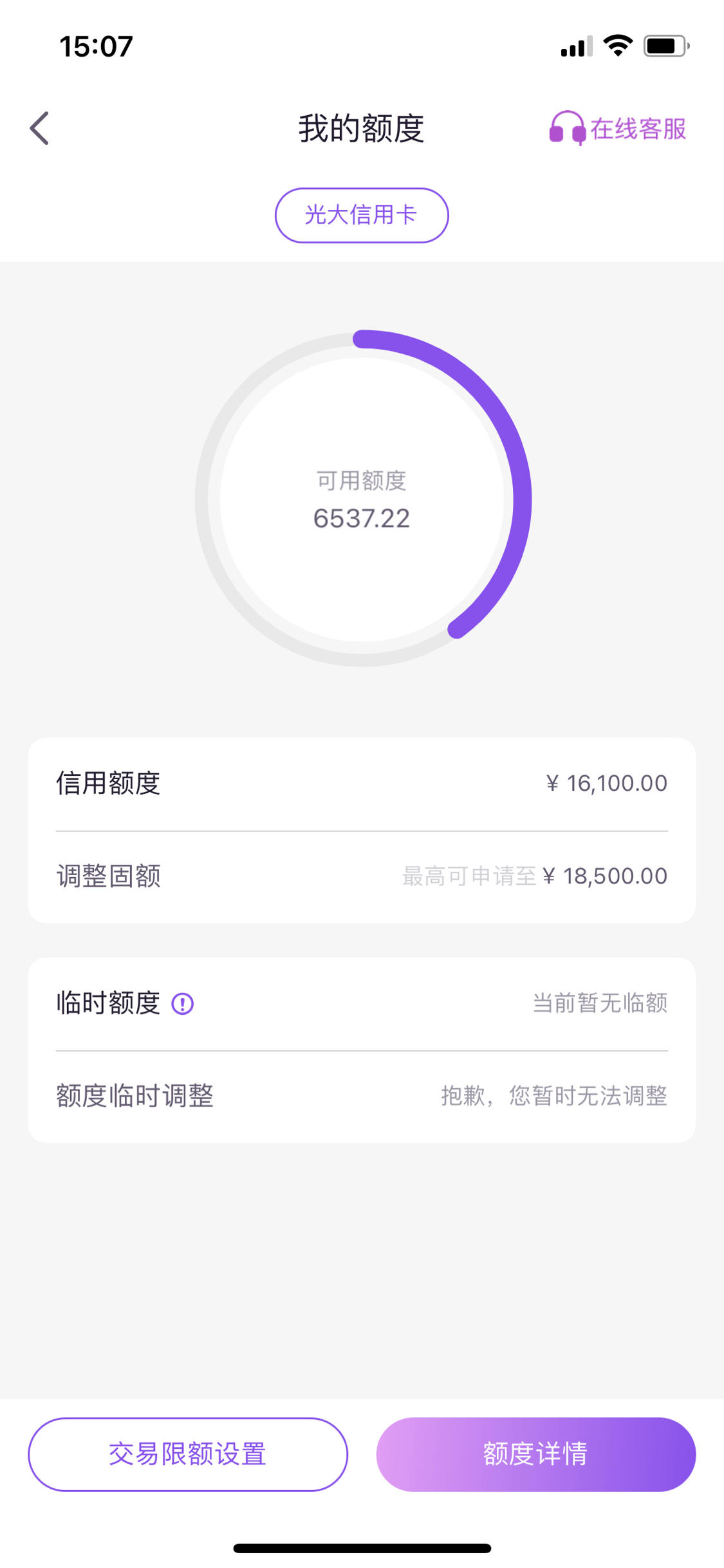Open the 调整固额 row

pos(362,876)
